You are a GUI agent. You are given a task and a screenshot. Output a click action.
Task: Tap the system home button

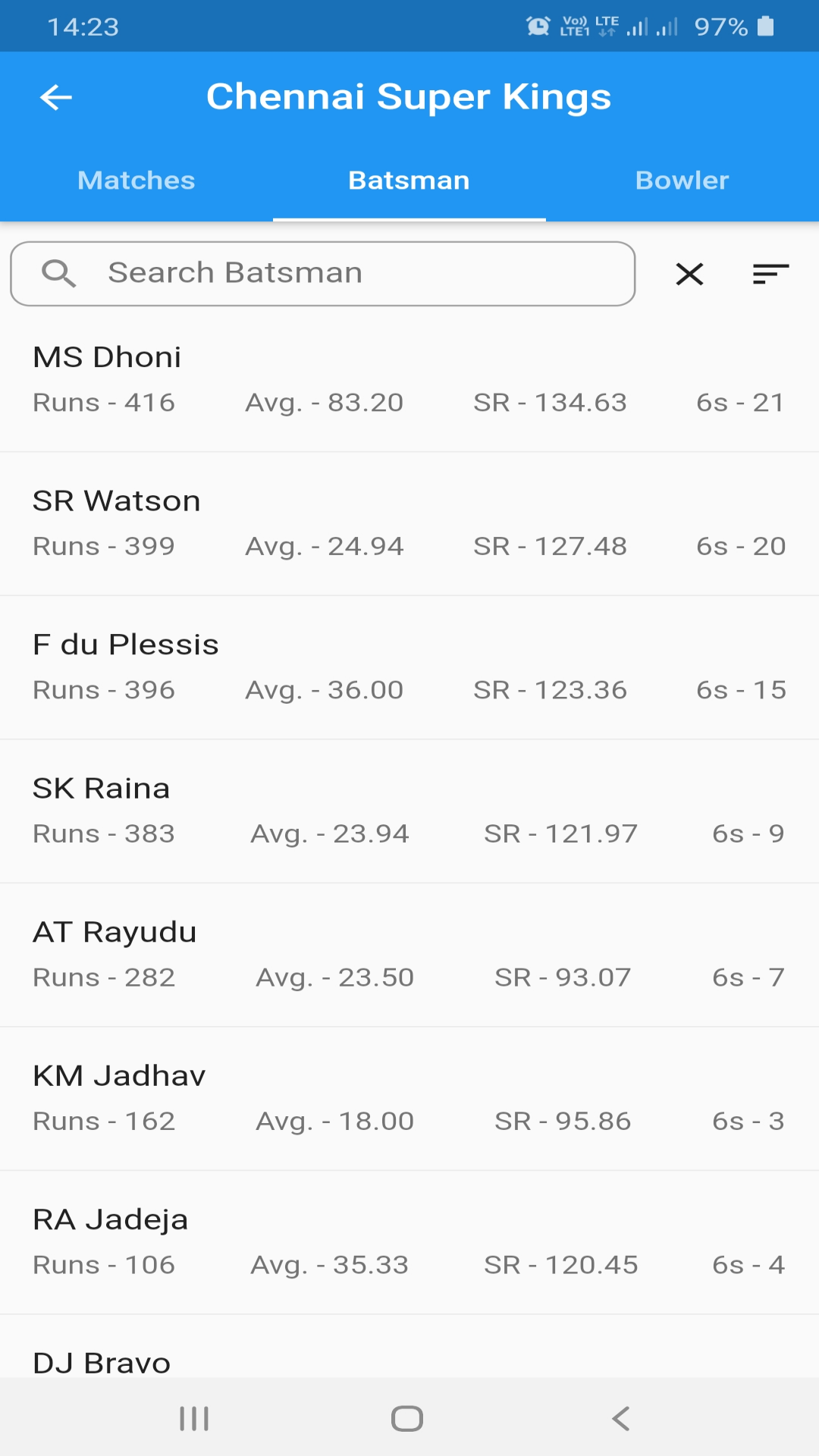coord(407,1418)
